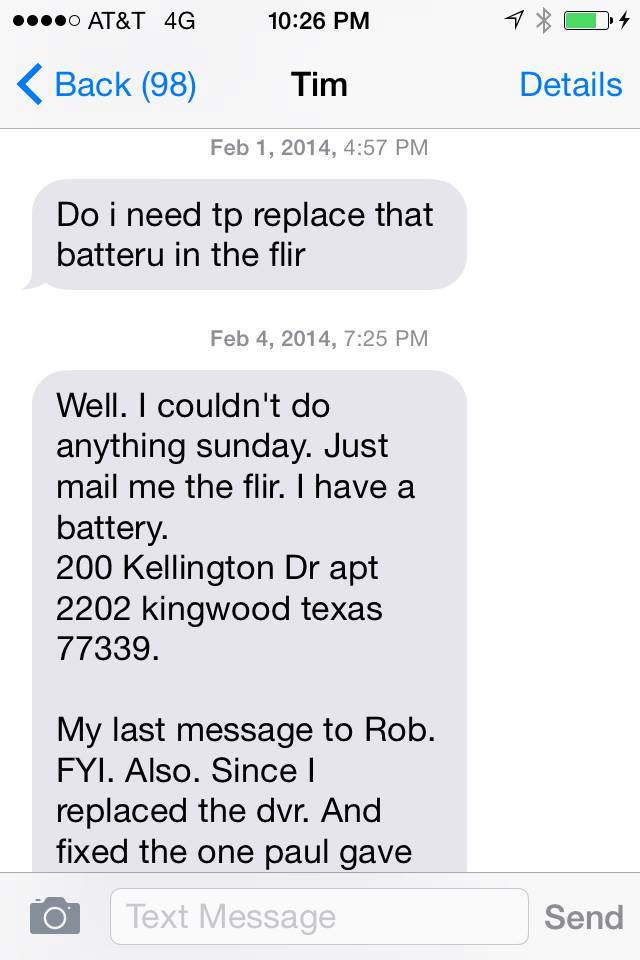The width and height of the screenshot is (640, 960).
Task: Go back to the messages list
Action: [x=107, y=85]
